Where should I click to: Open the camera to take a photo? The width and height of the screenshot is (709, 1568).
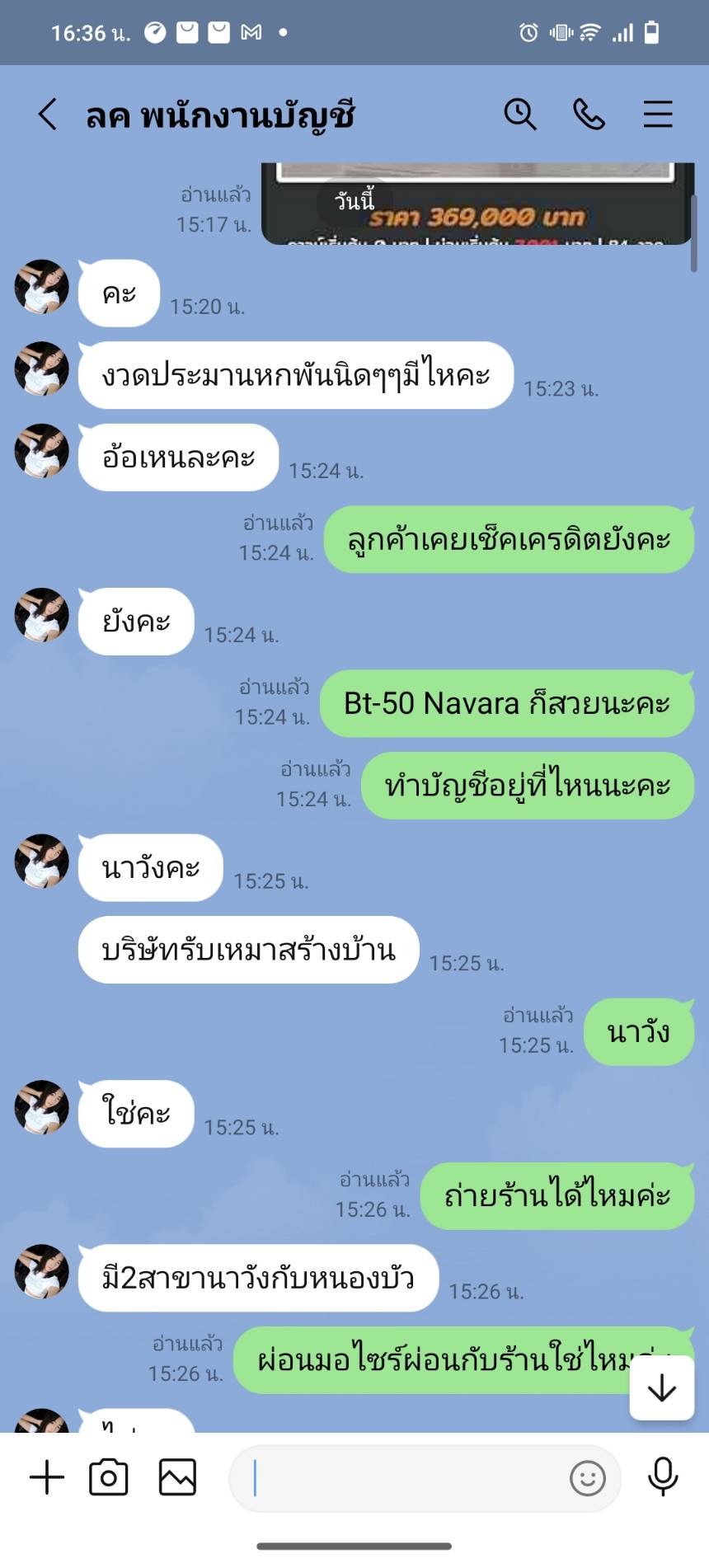109,1477
